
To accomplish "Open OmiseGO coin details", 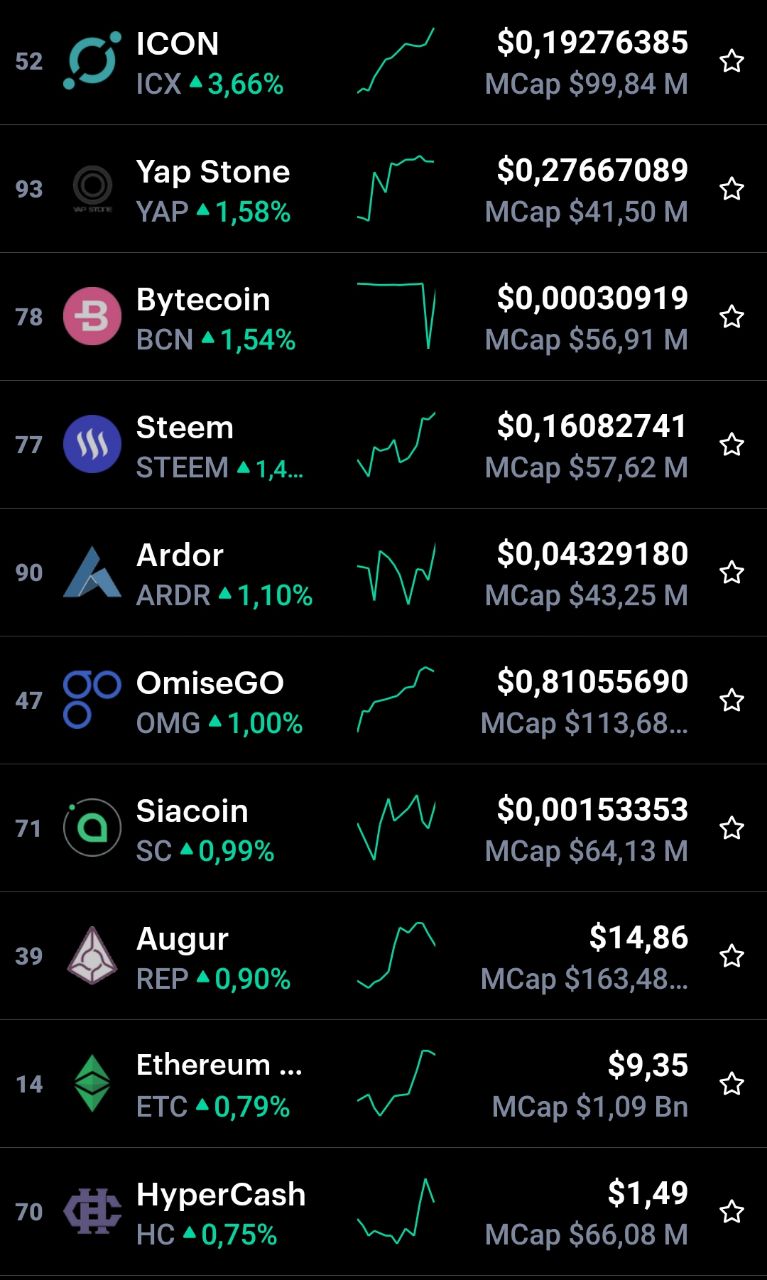I will tap(383, 701).
